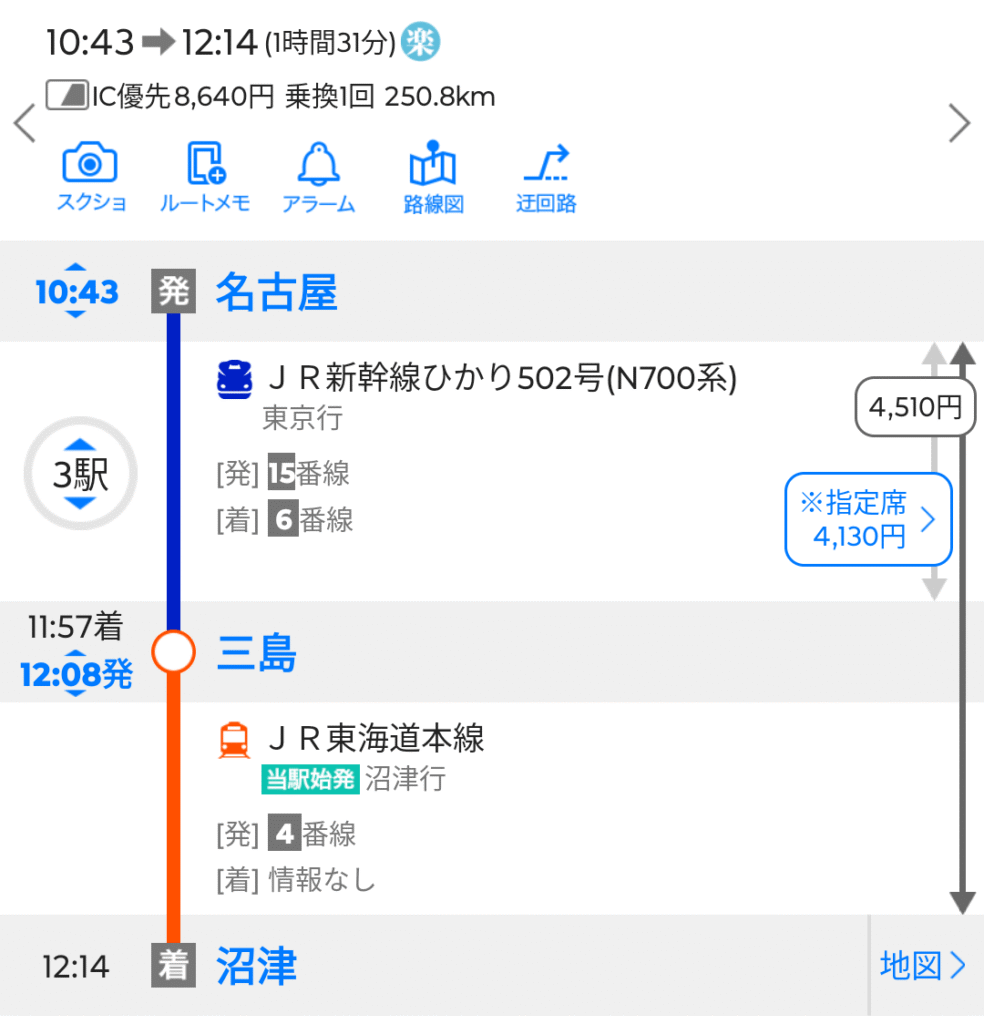Viewport: 984px width, 1024px height.
Task: Open 沼津 station details
Action: click(257, 966)
